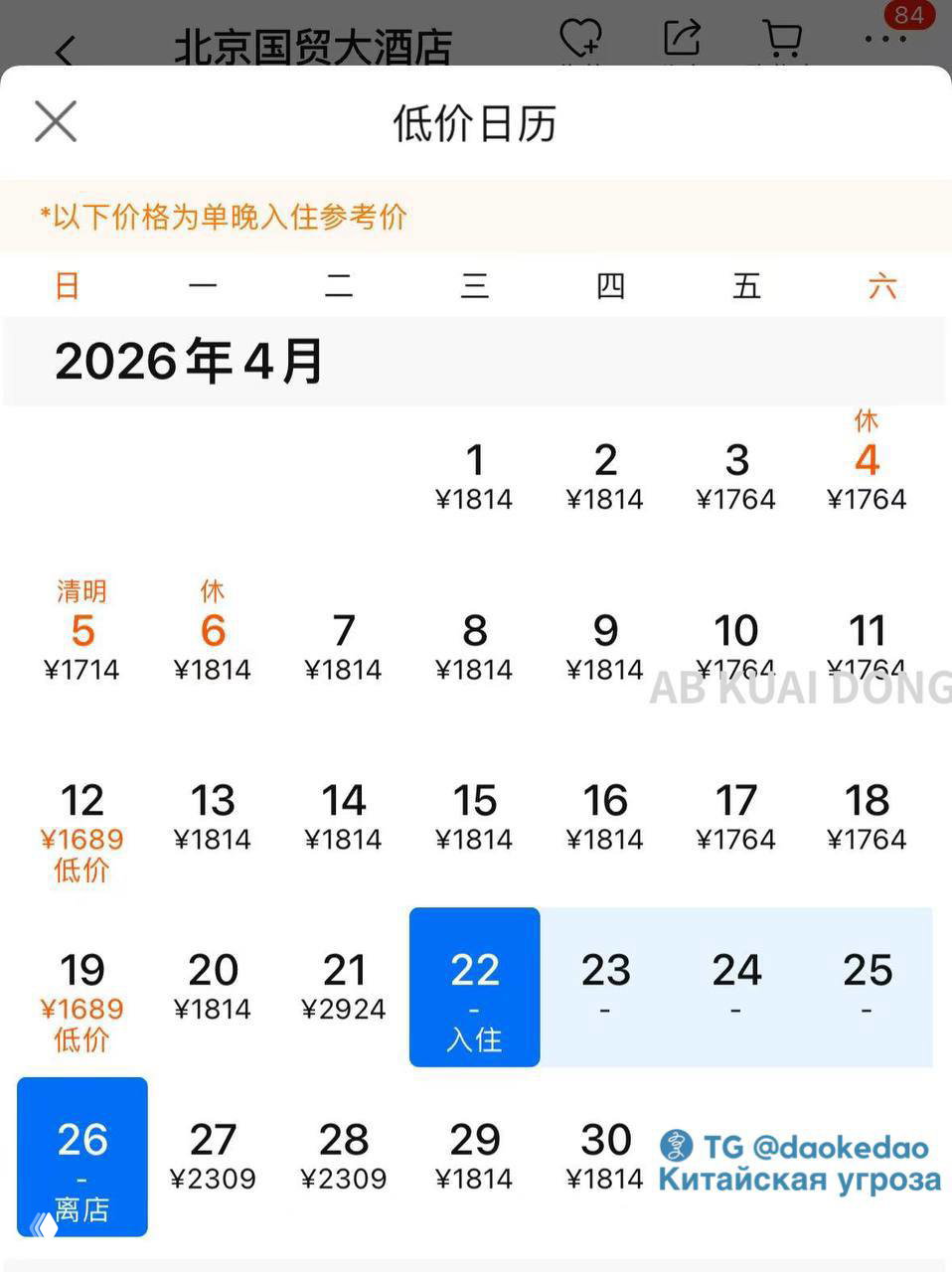Select April 12 low-price date ¥1689
This screenshot has width=952, height=1272.
pos(81,823)
